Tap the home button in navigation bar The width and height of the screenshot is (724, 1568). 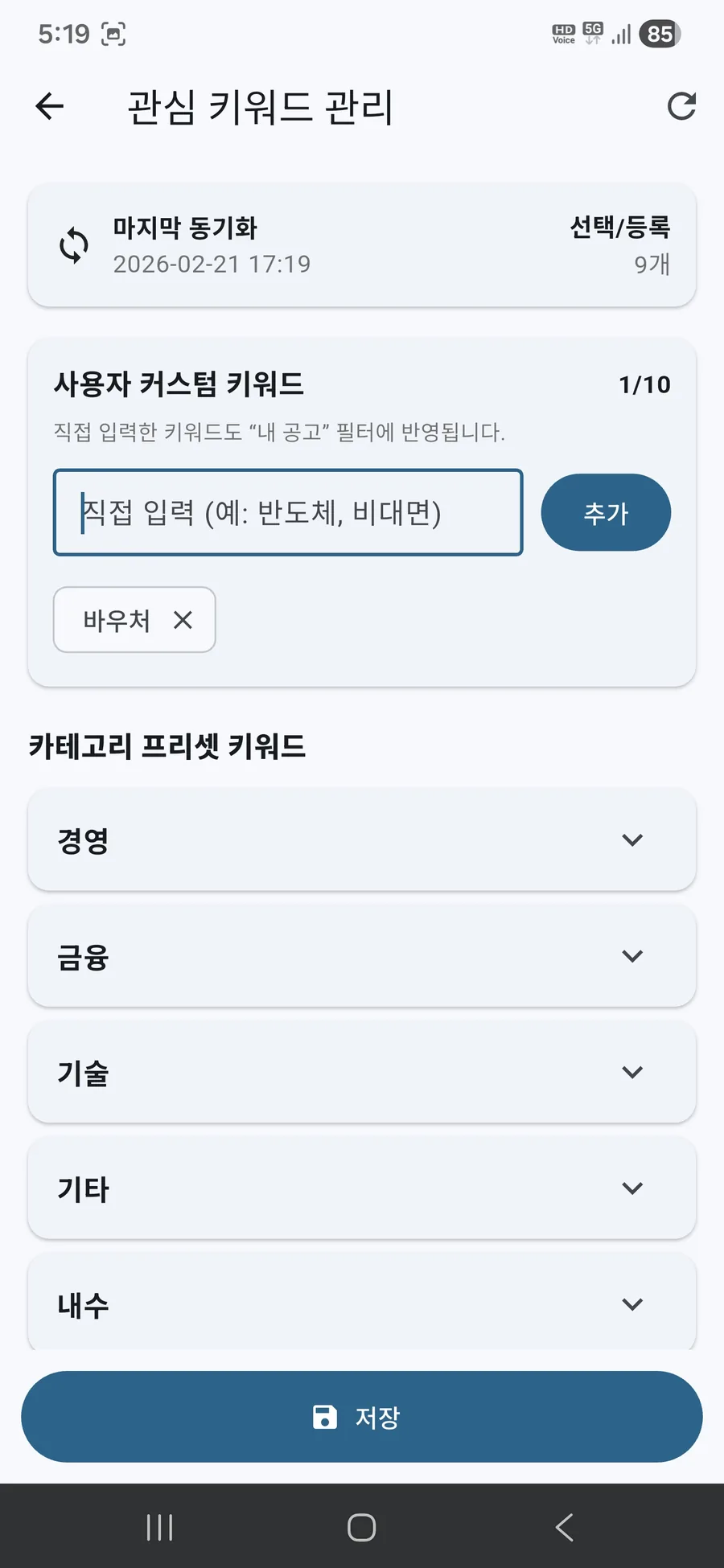[x=362, y=1526]
